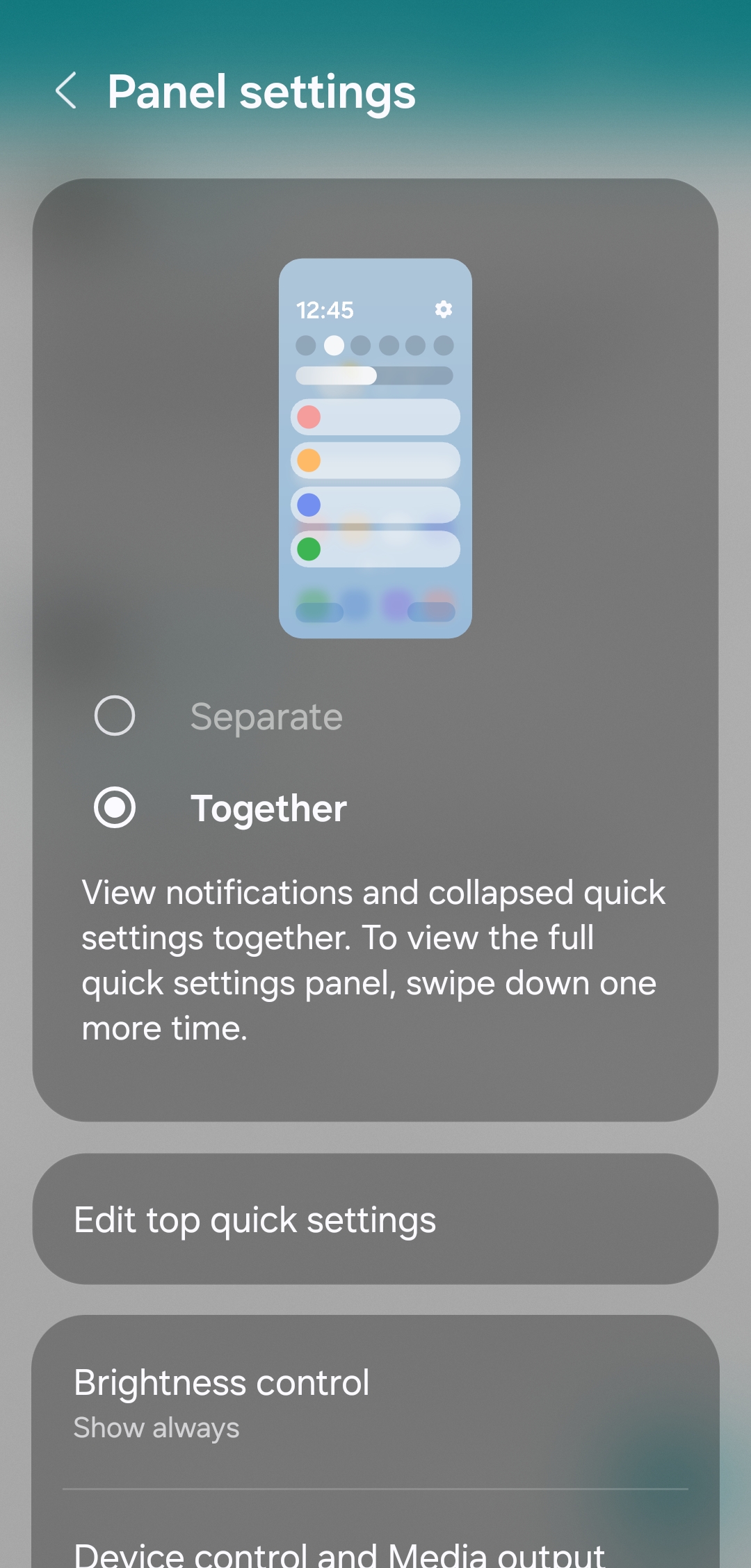Choose the Together panel layout option

[115, 808]
